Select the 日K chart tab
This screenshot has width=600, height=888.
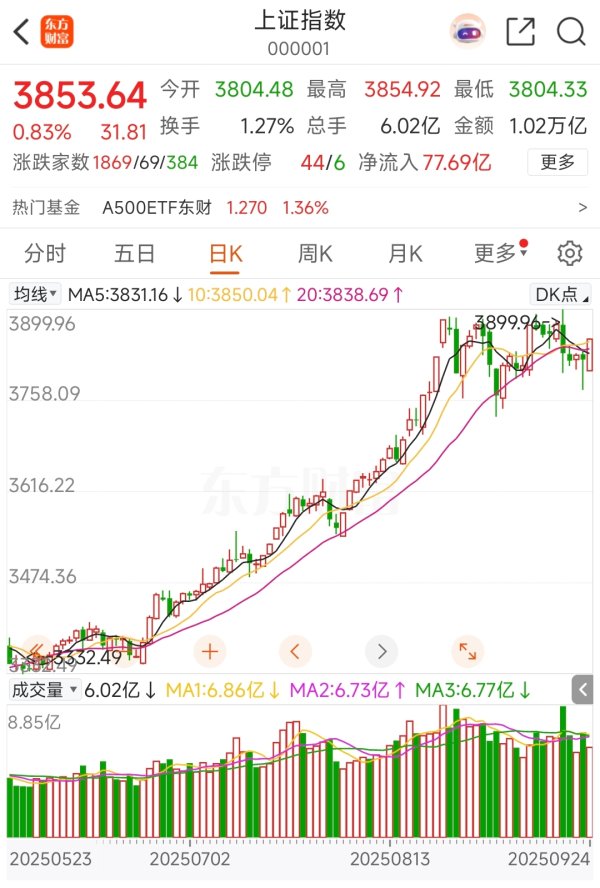[x=225, y=253]
